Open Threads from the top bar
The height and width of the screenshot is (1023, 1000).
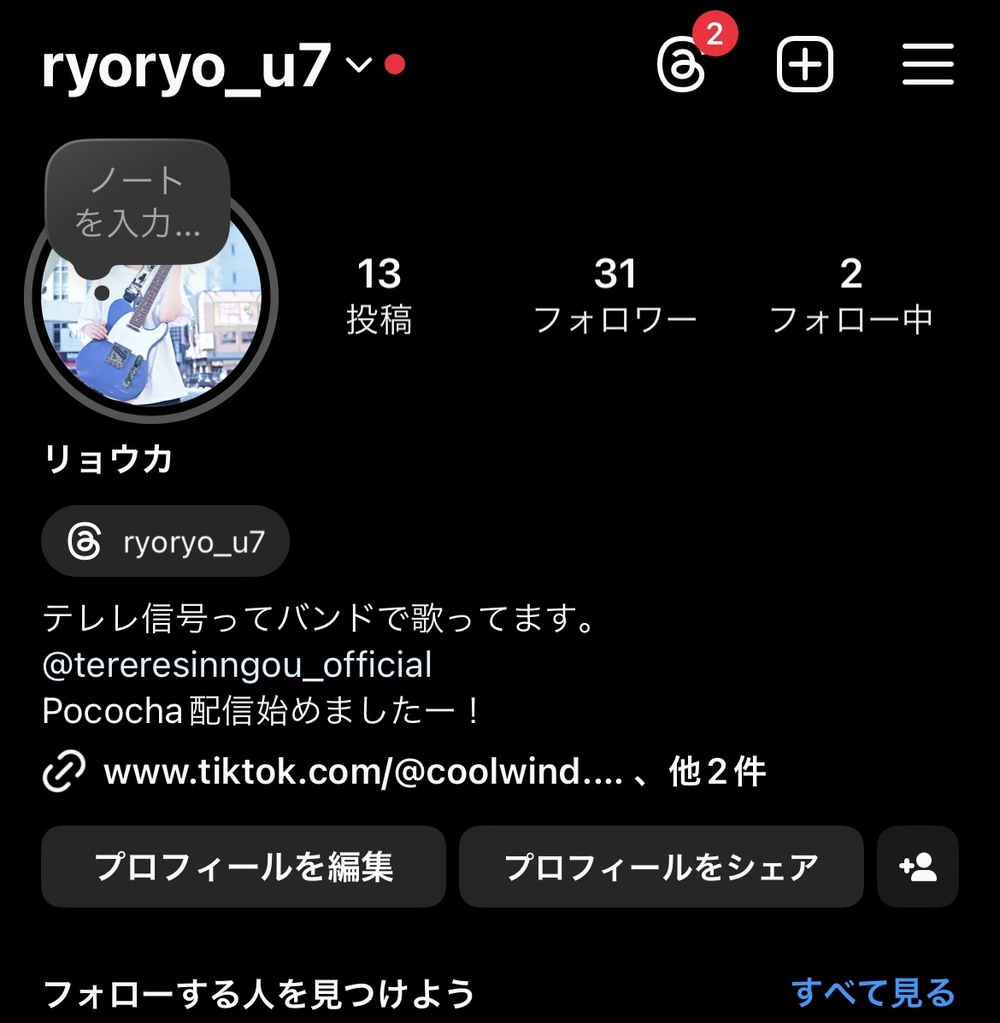(x=682, y=66)
